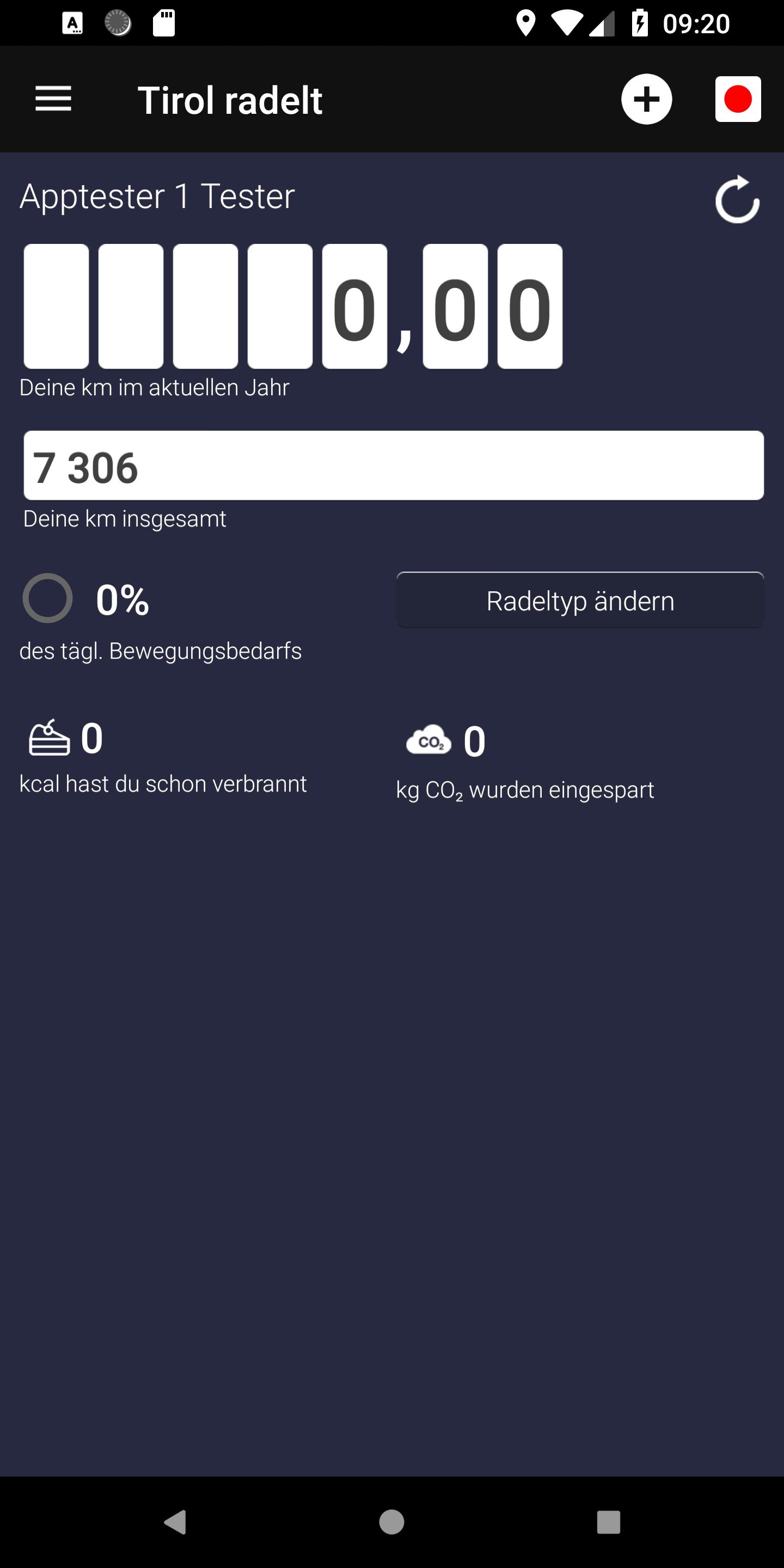Return to the home screen
Viewport: 784px width, 1568px height.
(391, 1522)
